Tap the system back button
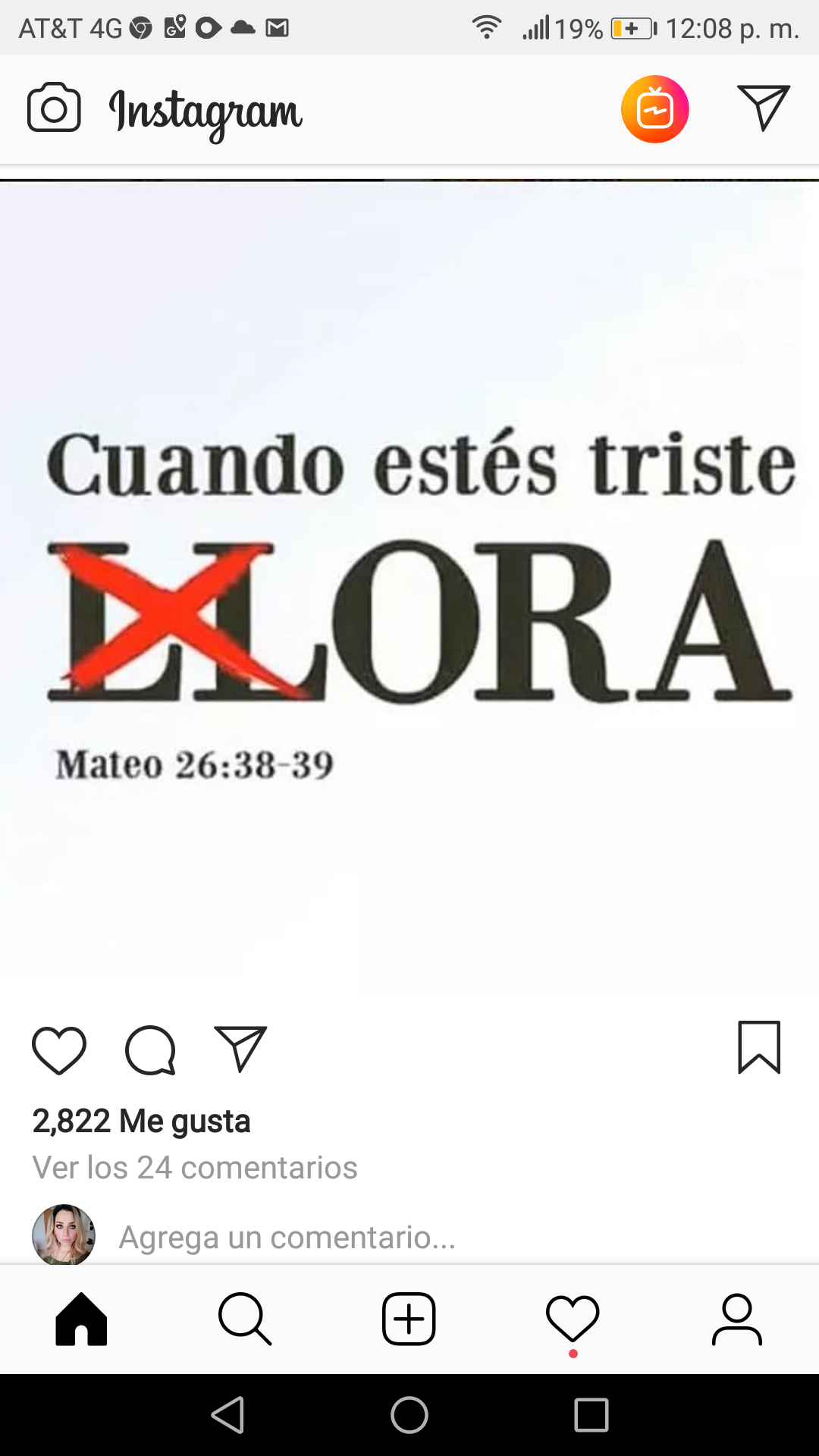819x1456 pixels. click(227, 1415)
